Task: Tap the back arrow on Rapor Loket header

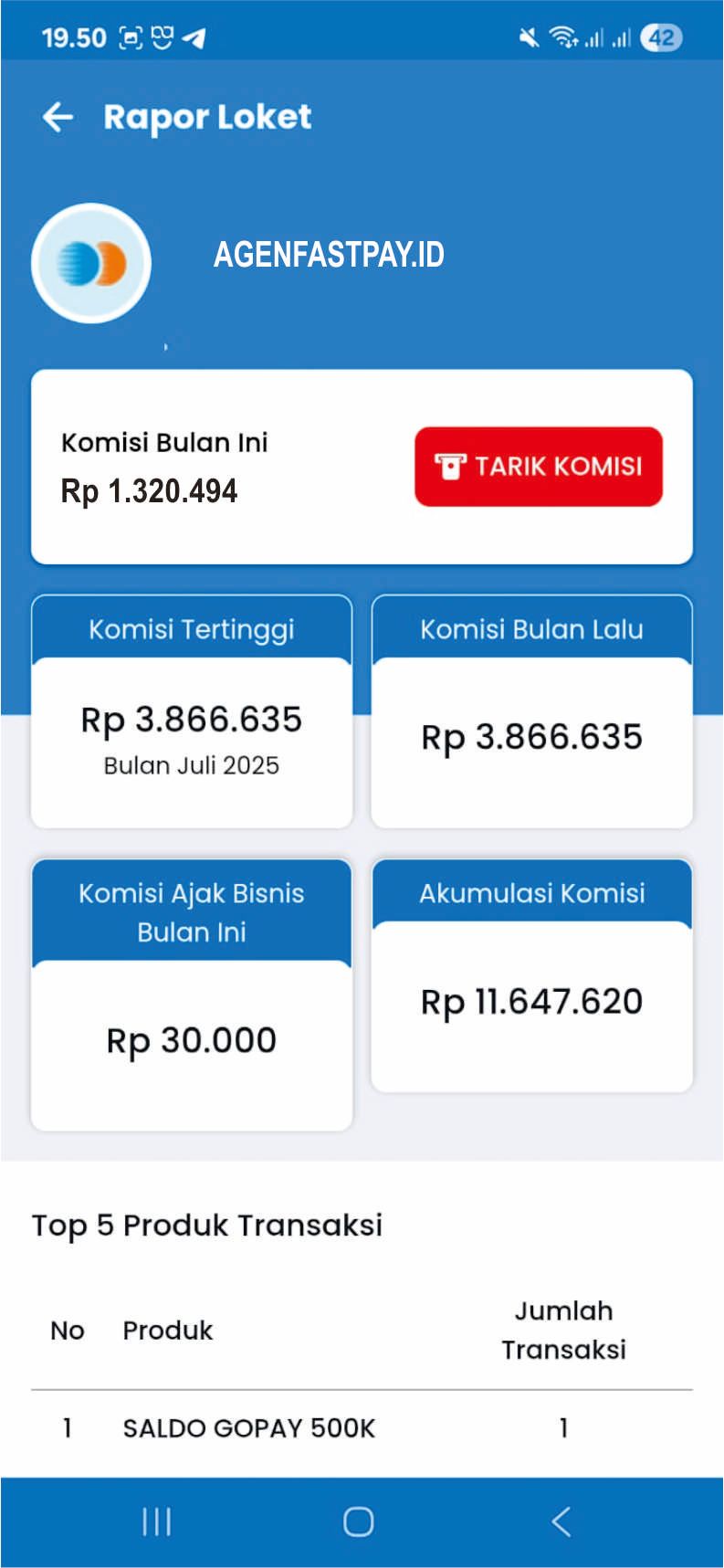Action: tap(58, 117)
